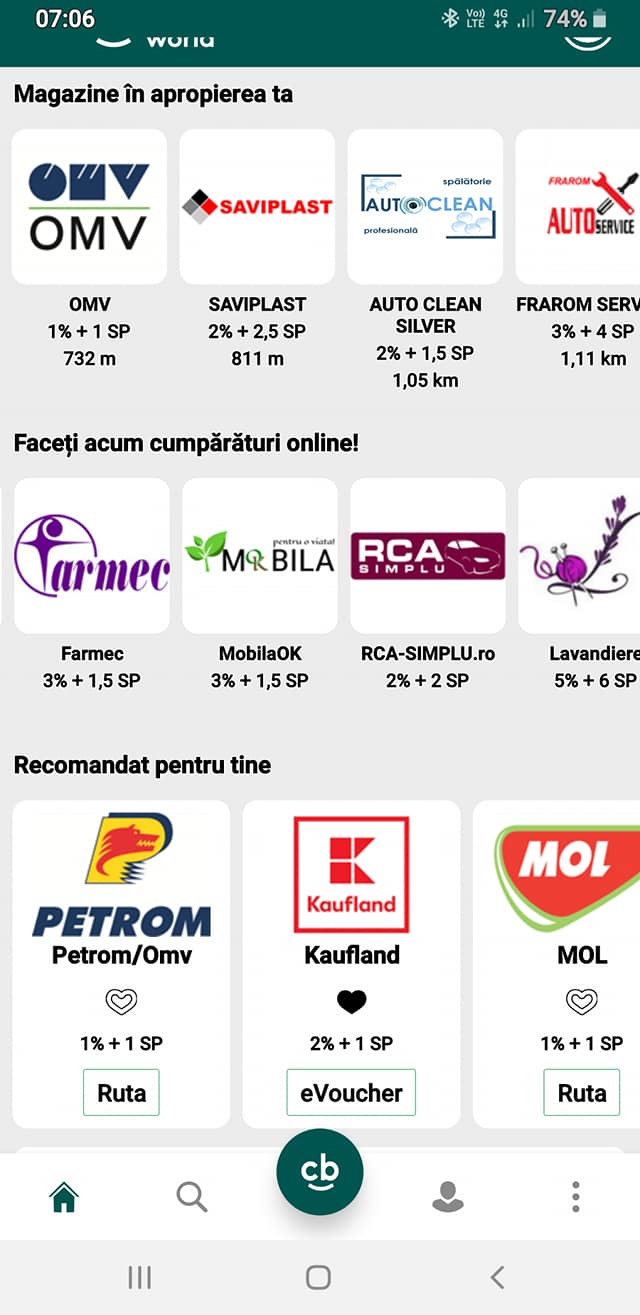Open the more options menu
The width and height of the screenshot is (640, 1315).
(575, 1196)
